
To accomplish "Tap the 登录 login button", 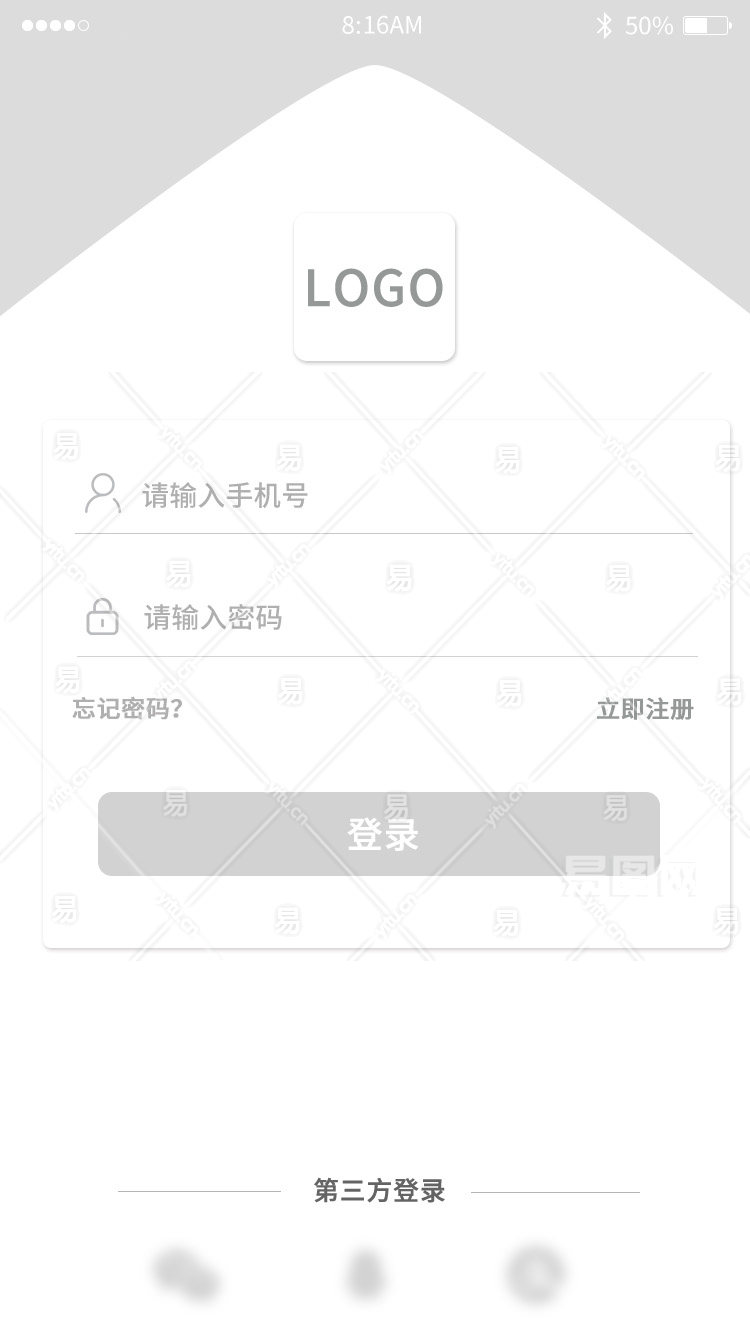I will (378, 834).
